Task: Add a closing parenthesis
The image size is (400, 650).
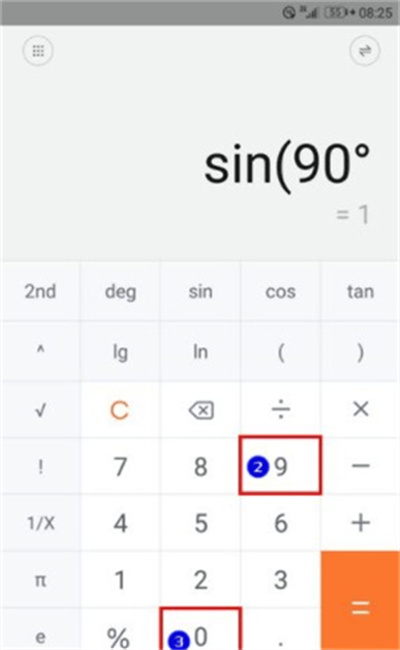Action: [x=360, y=352]
